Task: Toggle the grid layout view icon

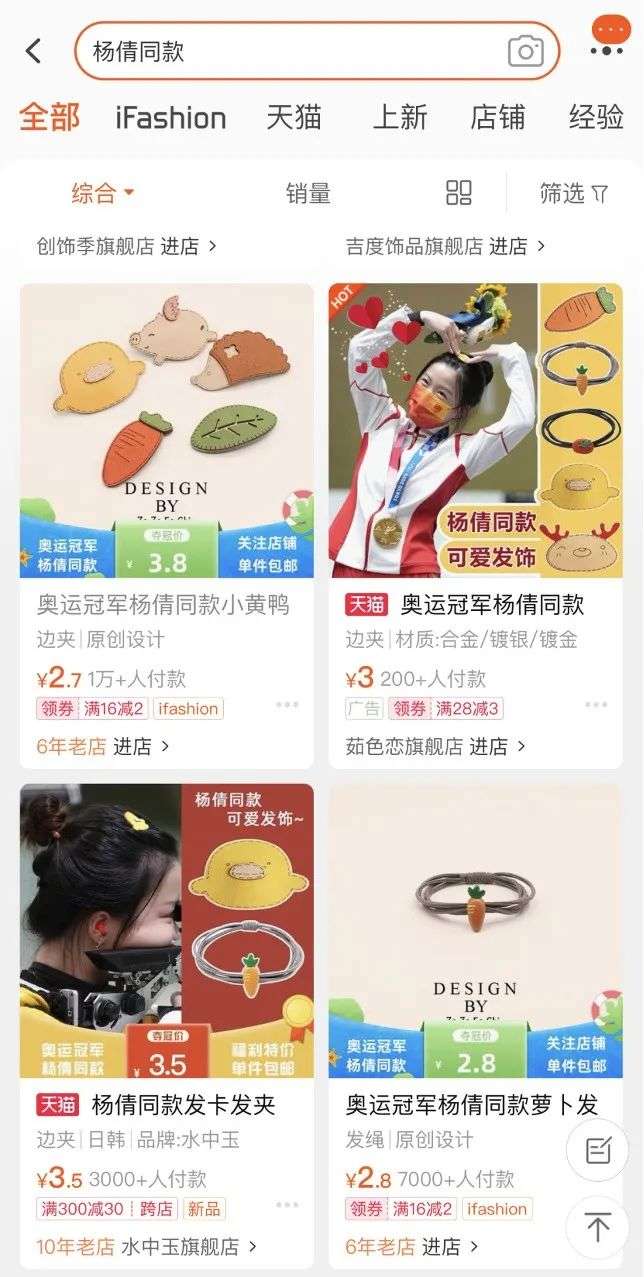Action: pos(459,193)
